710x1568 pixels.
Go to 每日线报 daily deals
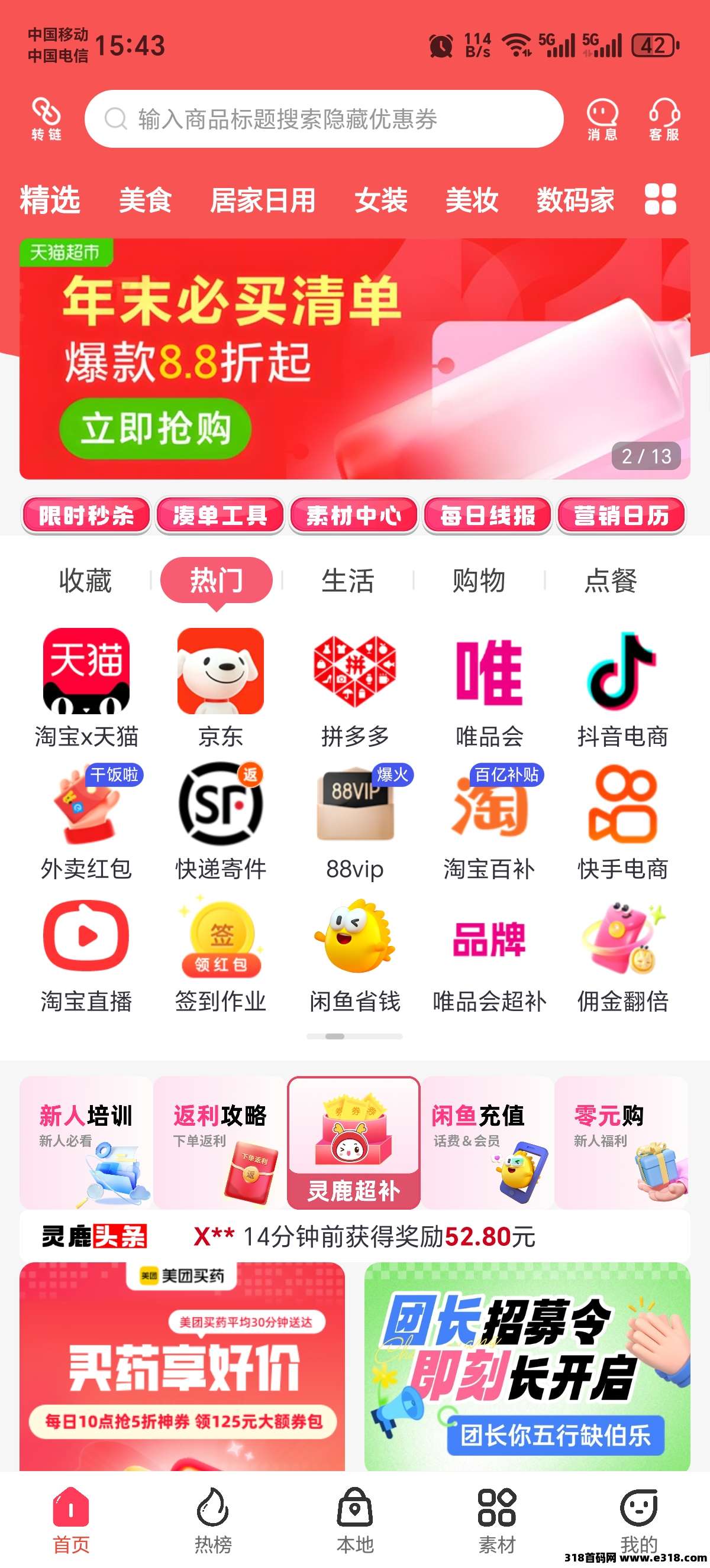(488, 516)
